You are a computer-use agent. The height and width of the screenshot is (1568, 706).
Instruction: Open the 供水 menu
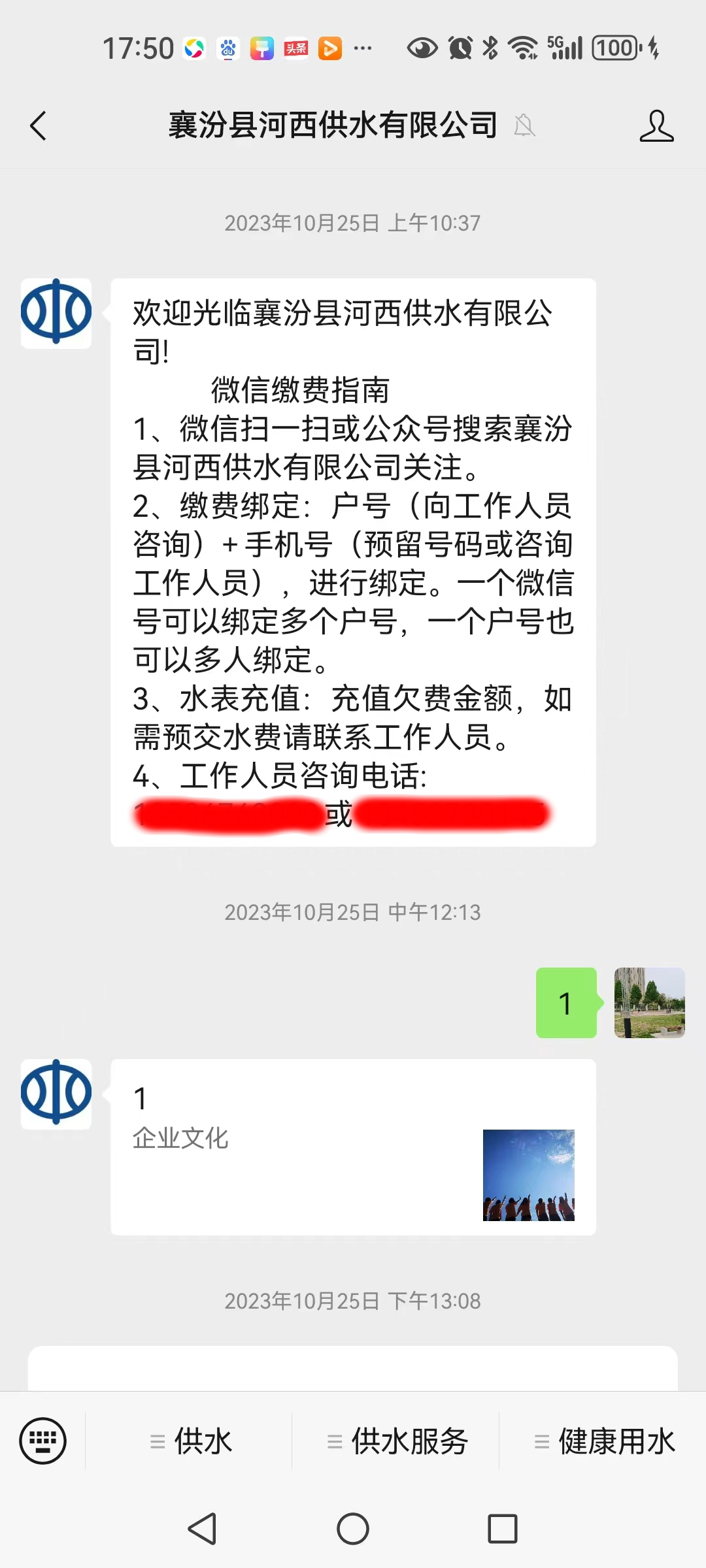pos(190,1441)
